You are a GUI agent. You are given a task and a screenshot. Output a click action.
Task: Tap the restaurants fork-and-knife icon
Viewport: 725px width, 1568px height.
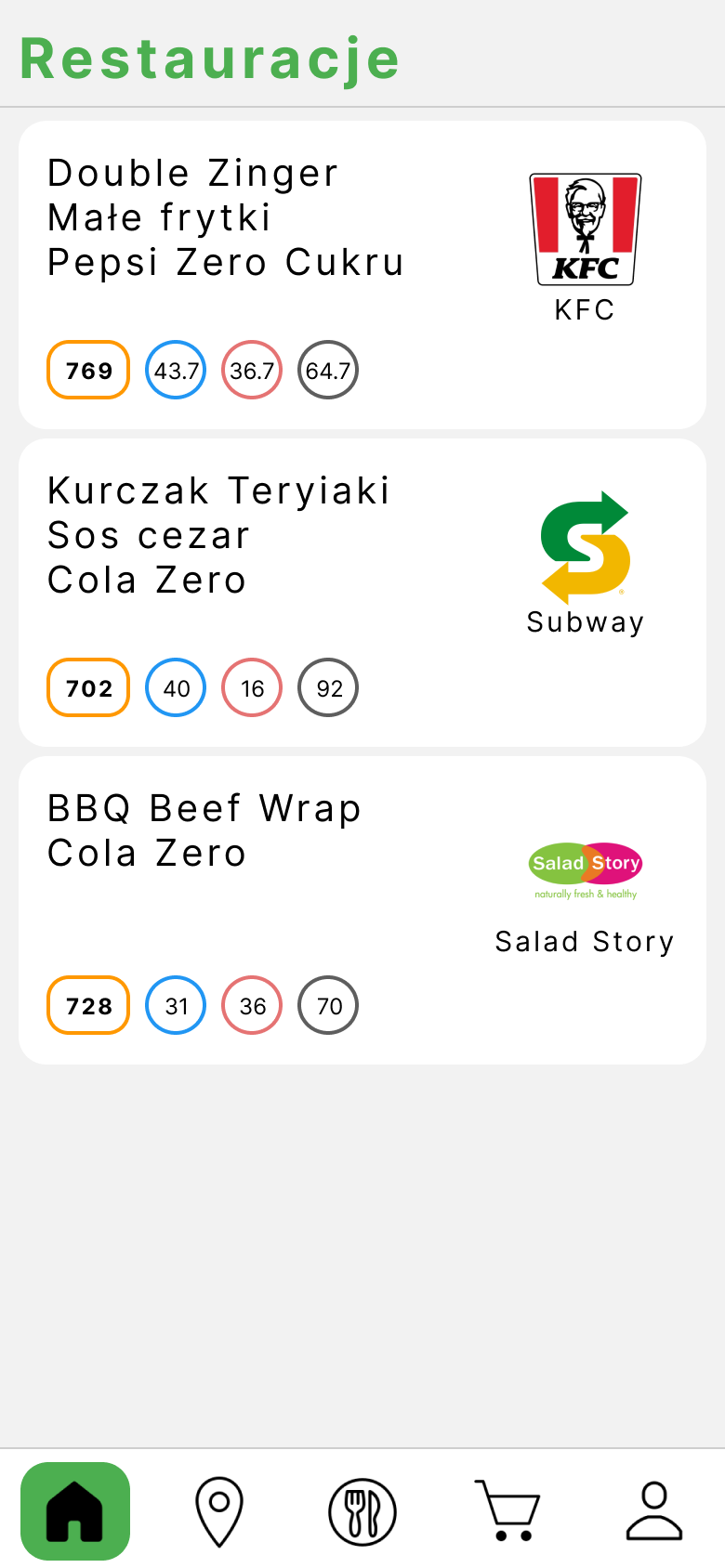point(362,1510)
